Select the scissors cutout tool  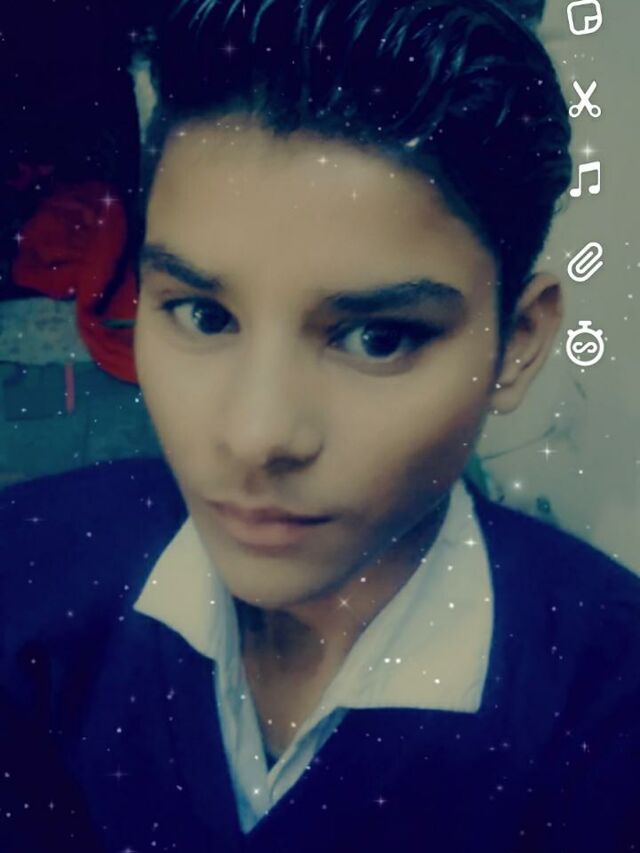584,99
